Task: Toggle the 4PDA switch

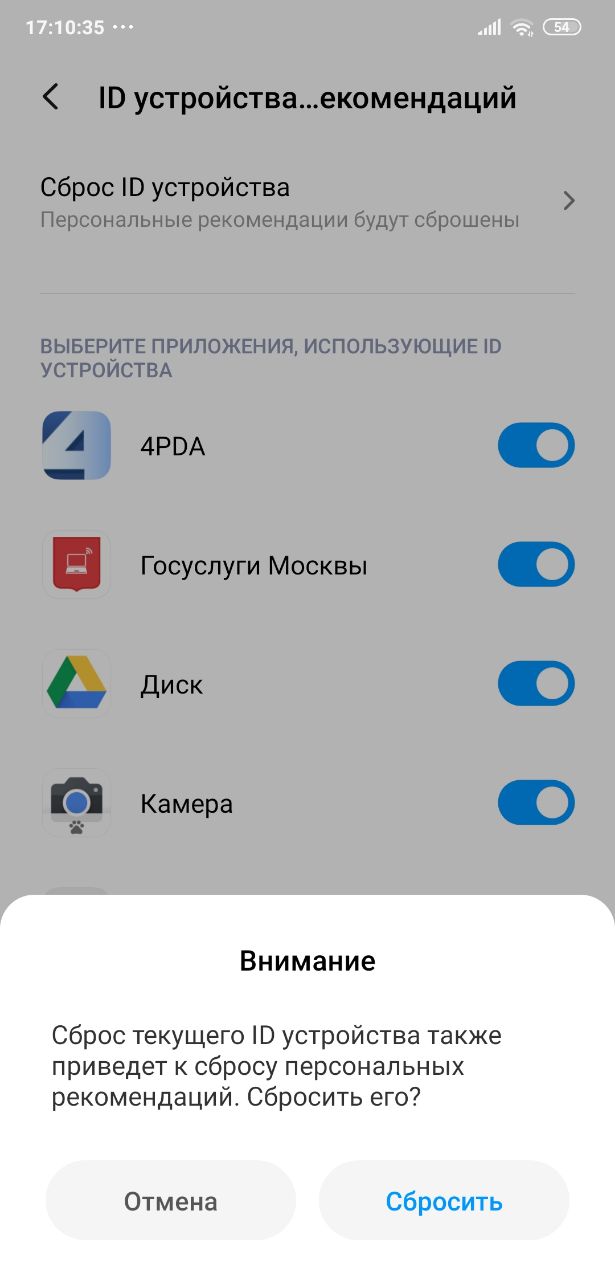Action: 536,446
